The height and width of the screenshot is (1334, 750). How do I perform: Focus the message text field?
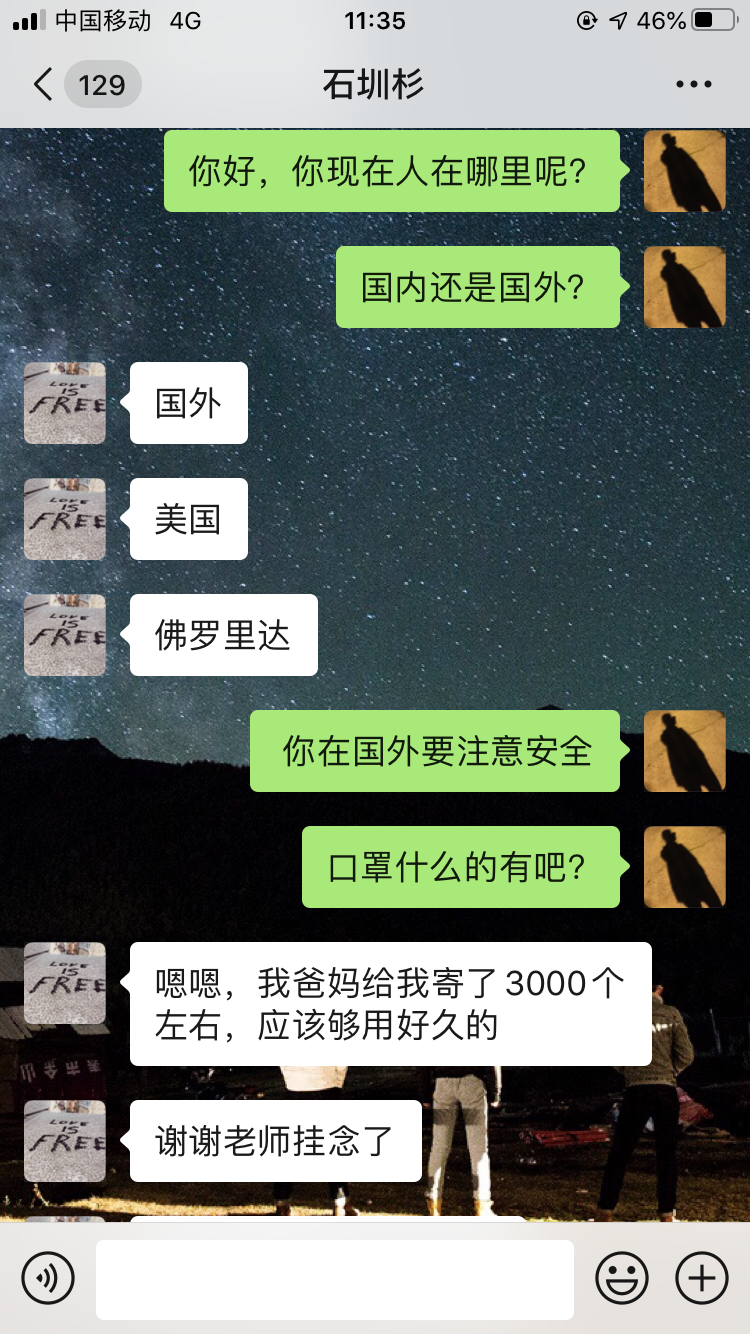tap(334, 1279)
